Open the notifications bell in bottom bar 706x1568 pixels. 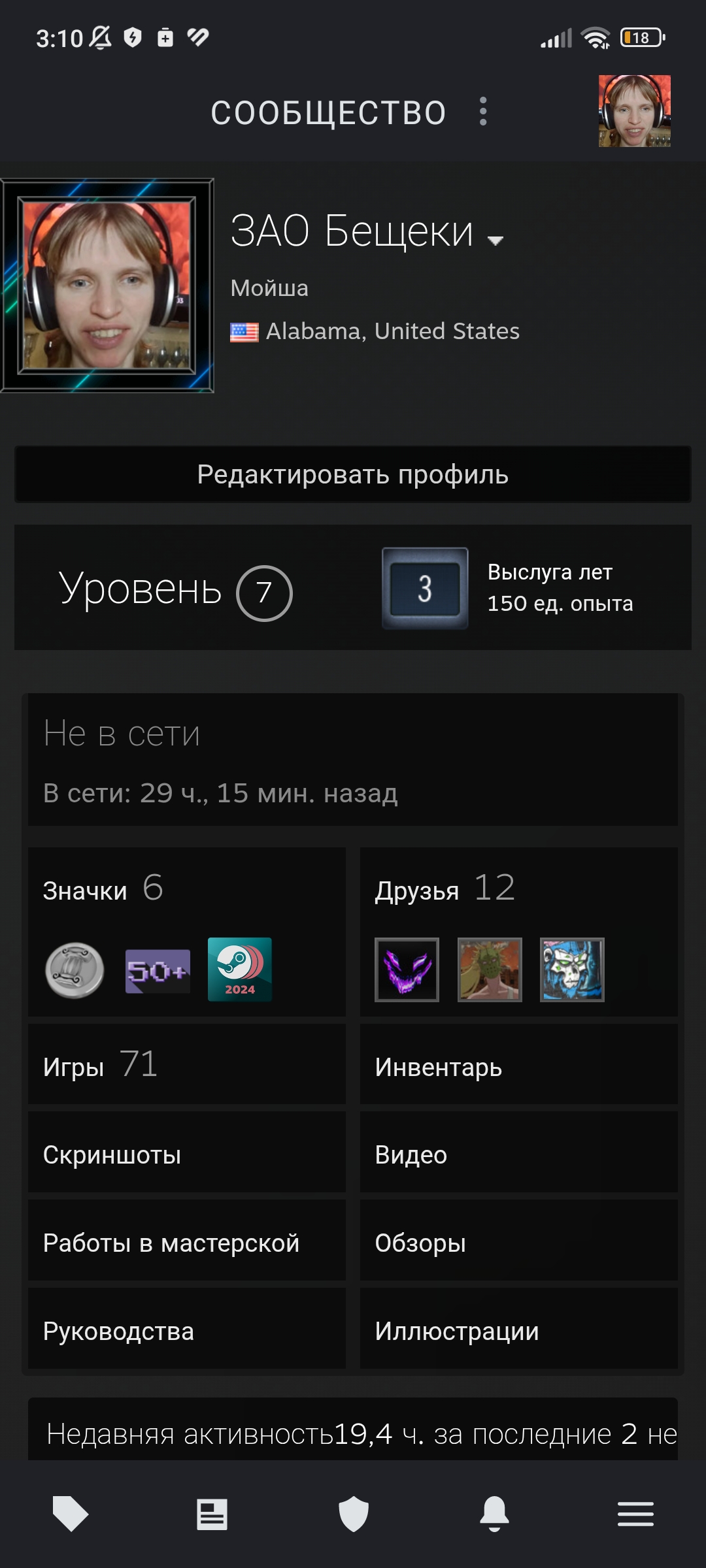[495, 1514]
